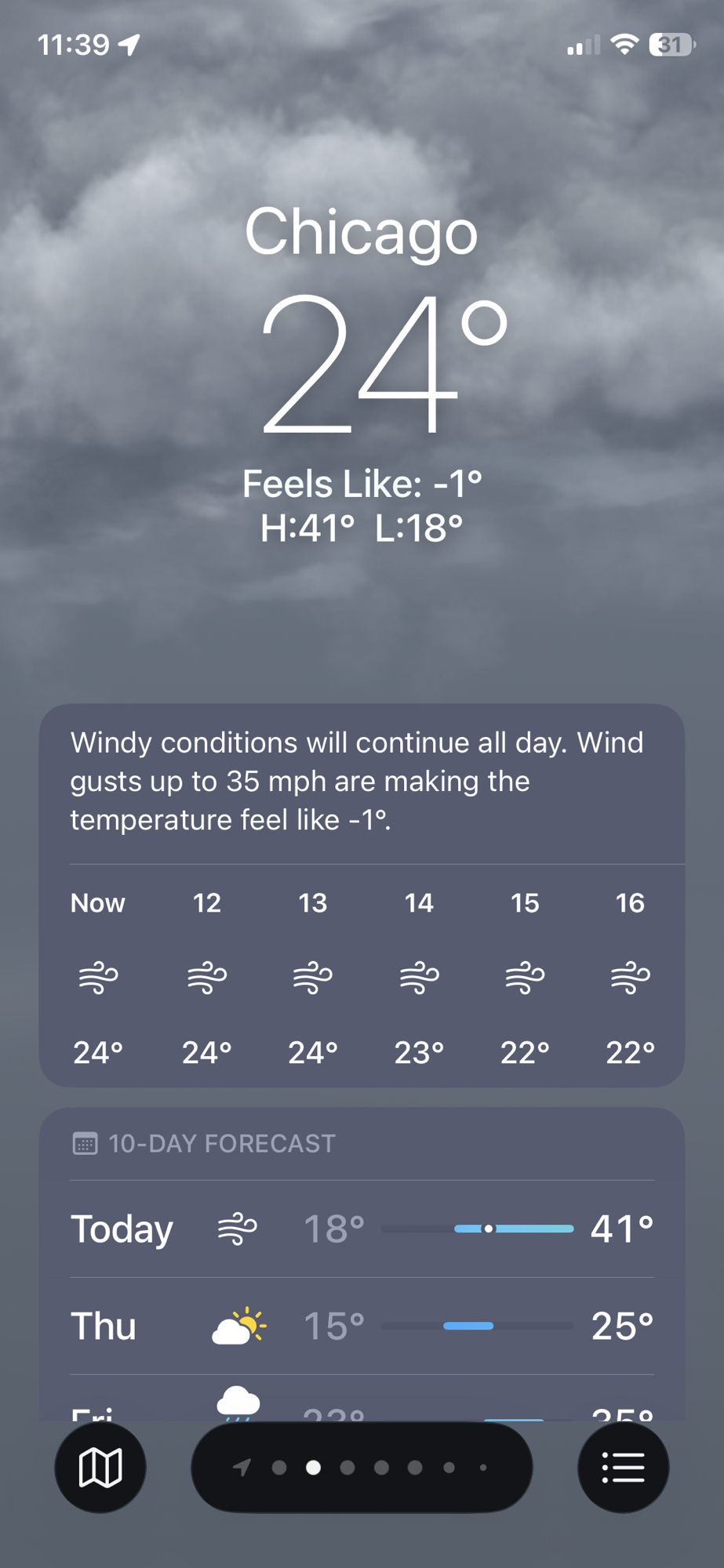
Task: Open Thursday's forecast details
Action: [362, 1326]
